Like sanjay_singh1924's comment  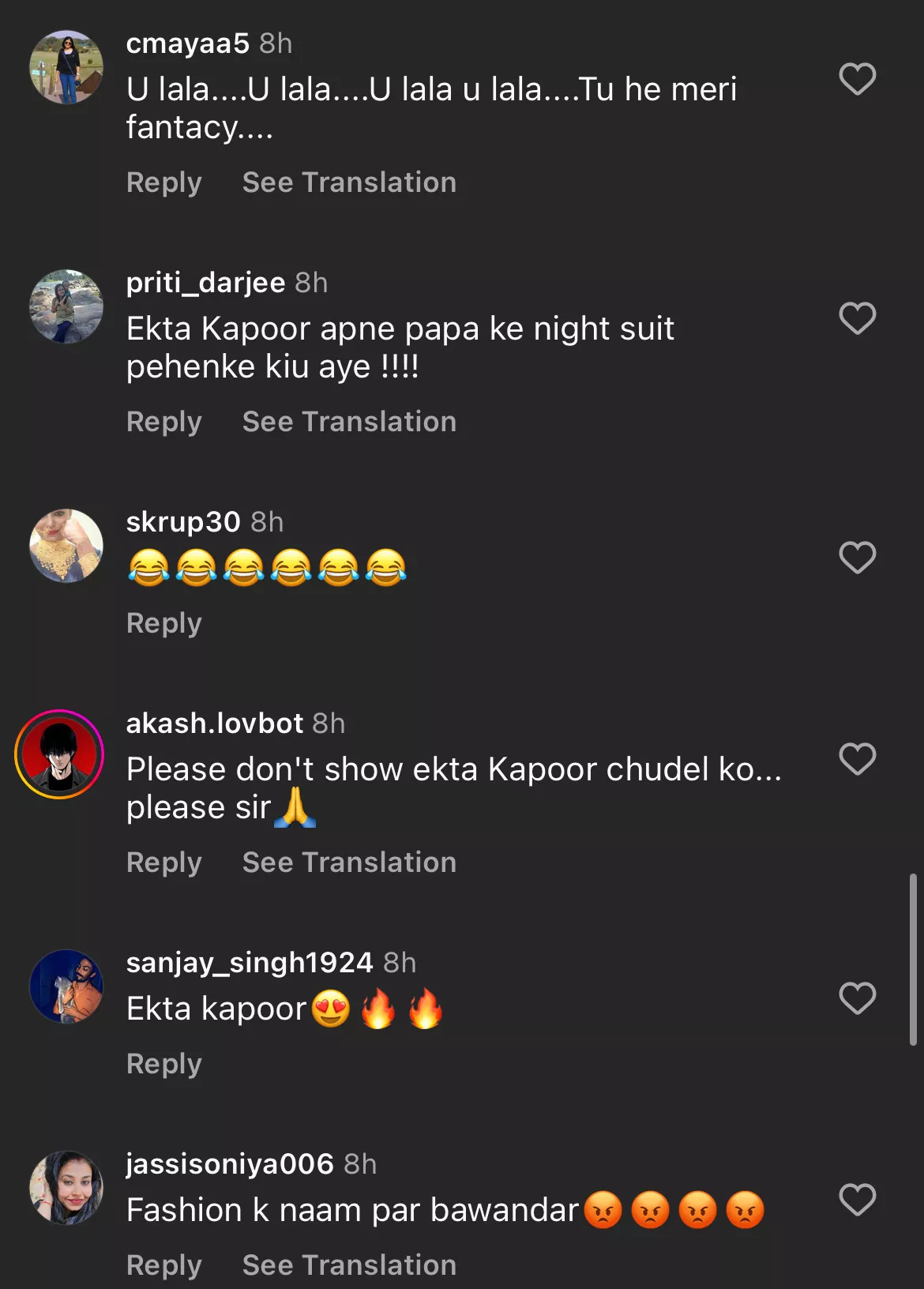[x=857, y=998]
